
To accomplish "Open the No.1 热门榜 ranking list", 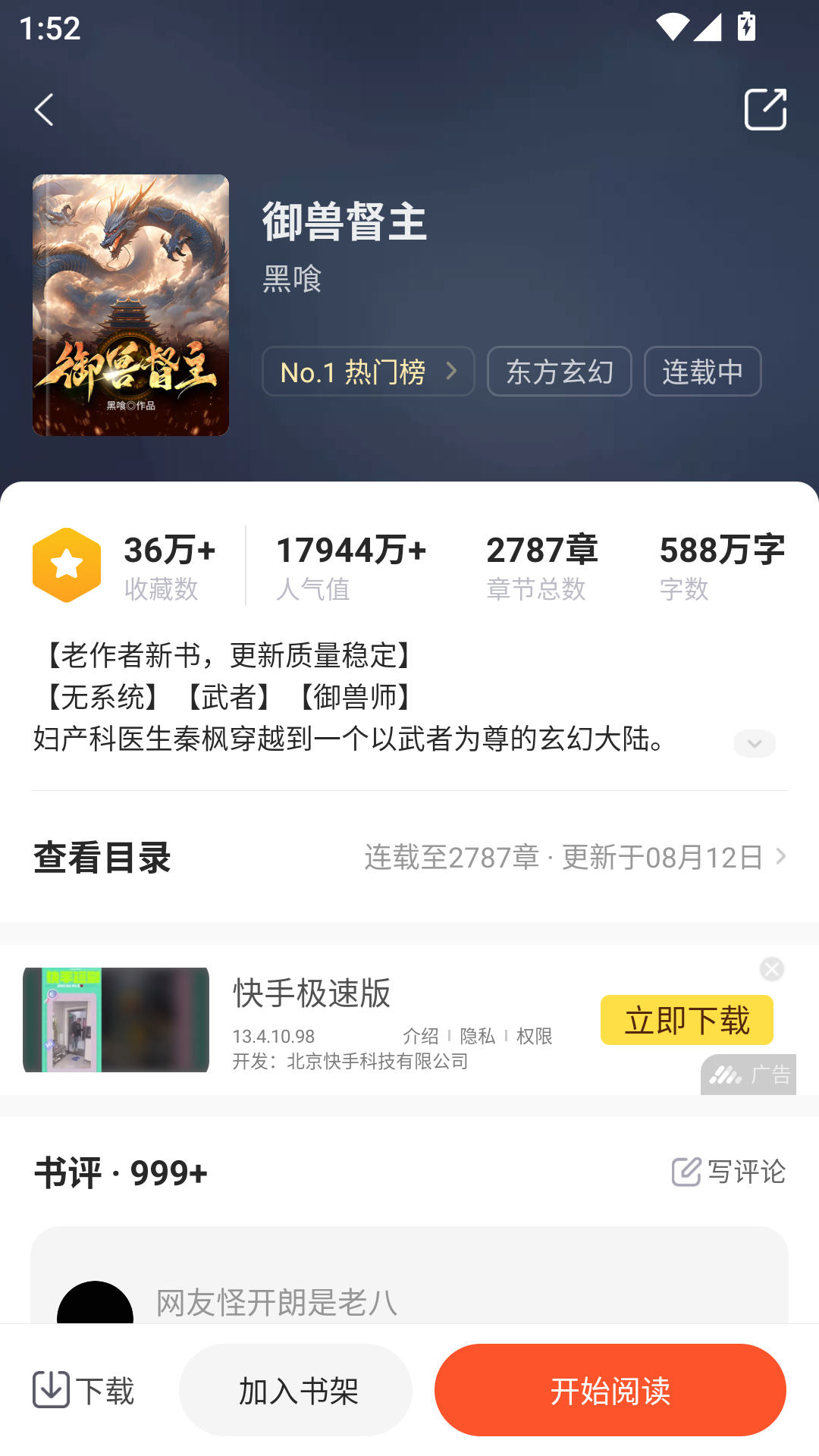I will tap(368, 372).
